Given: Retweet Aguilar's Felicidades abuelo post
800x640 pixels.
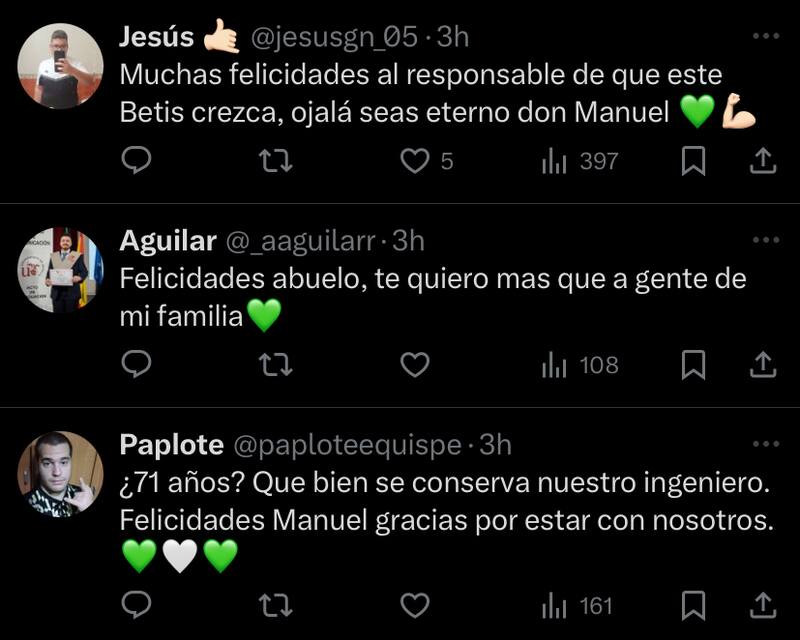Looking at the screenshot, I should (x=275, y=365).
